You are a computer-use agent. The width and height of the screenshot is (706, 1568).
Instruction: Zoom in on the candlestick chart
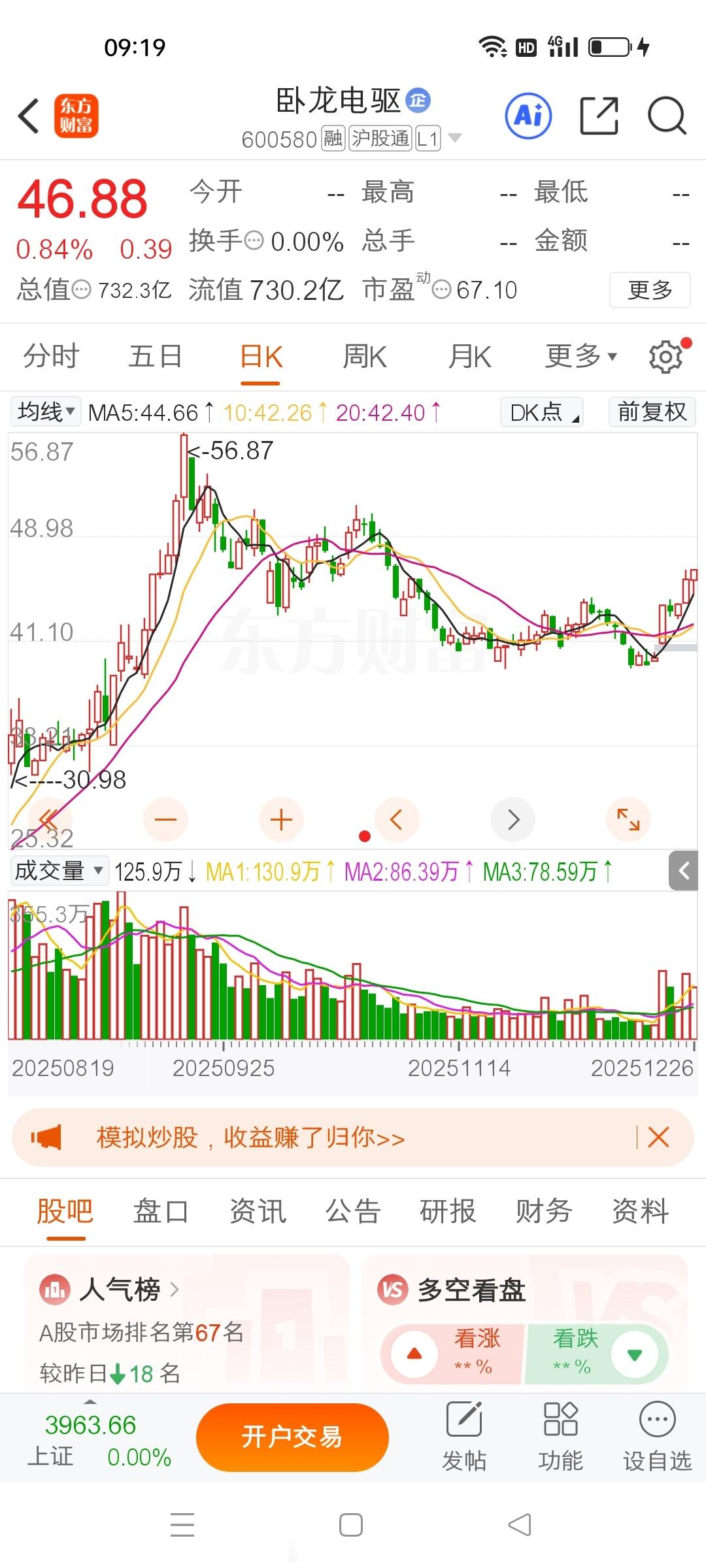pyautogui.click(x=280, y=819)
